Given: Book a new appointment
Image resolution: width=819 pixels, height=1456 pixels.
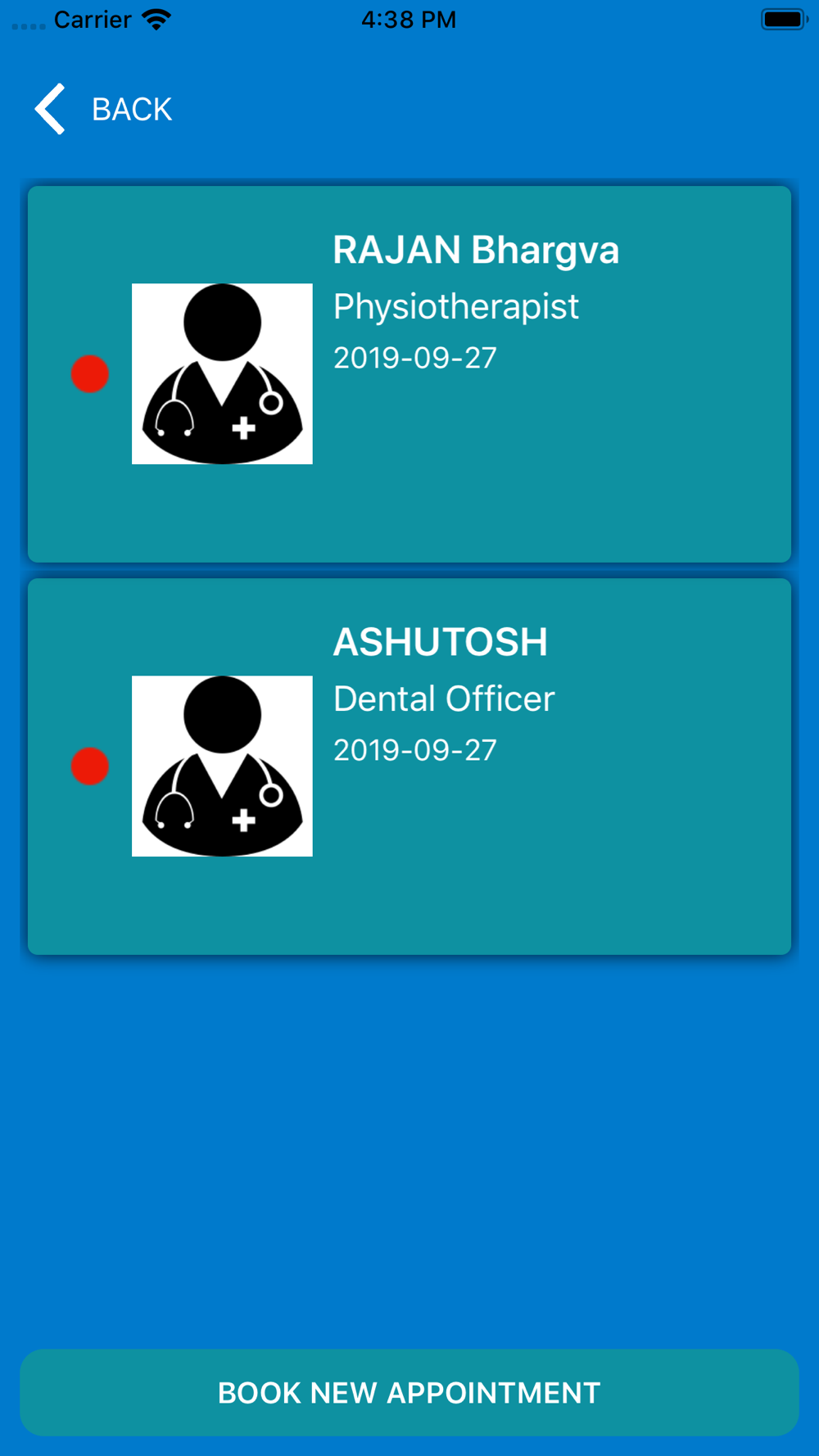Looking at the screenshot, I should (x=409, y=1392).
